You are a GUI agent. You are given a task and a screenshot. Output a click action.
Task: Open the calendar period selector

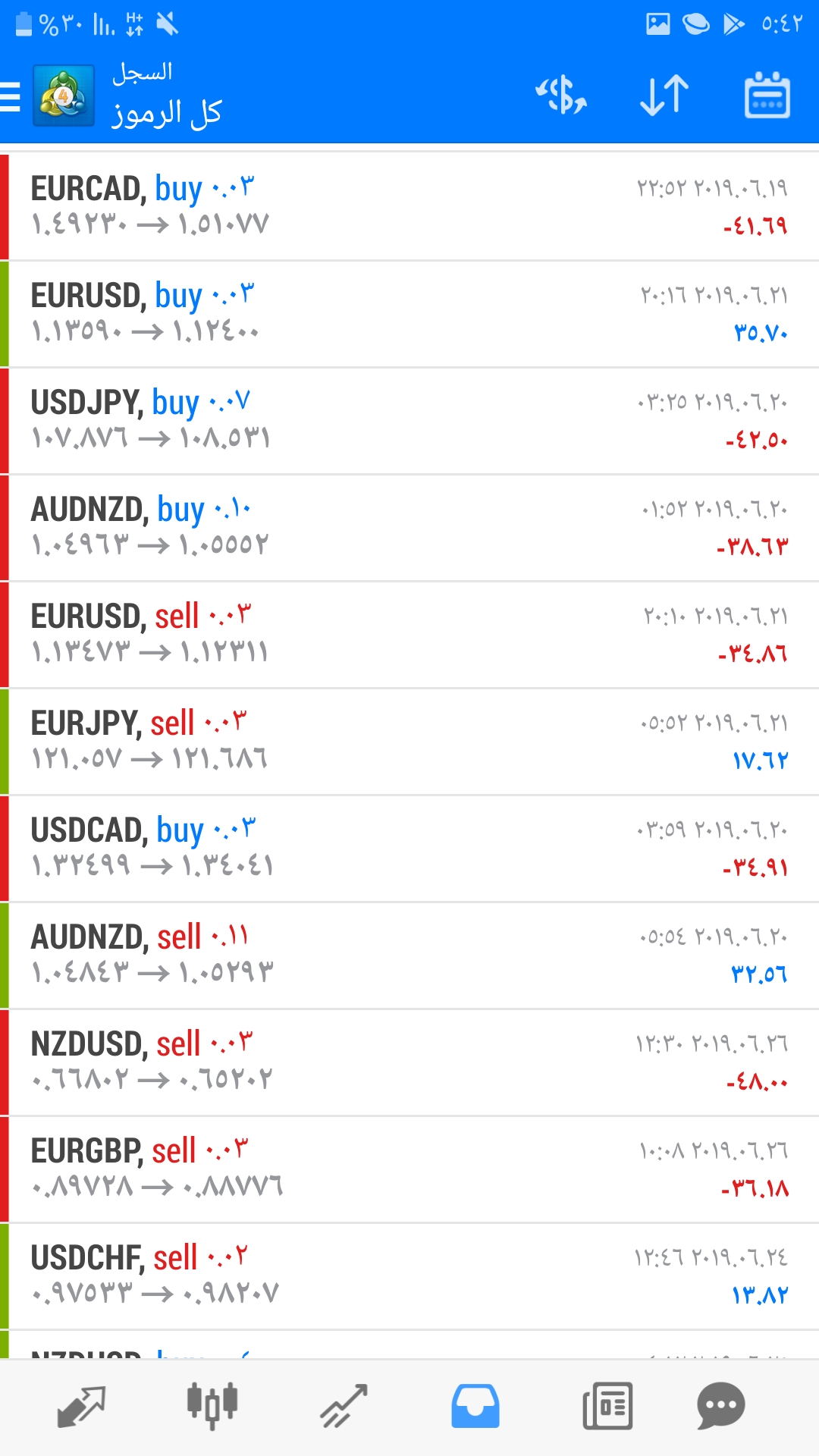(767, 96)
